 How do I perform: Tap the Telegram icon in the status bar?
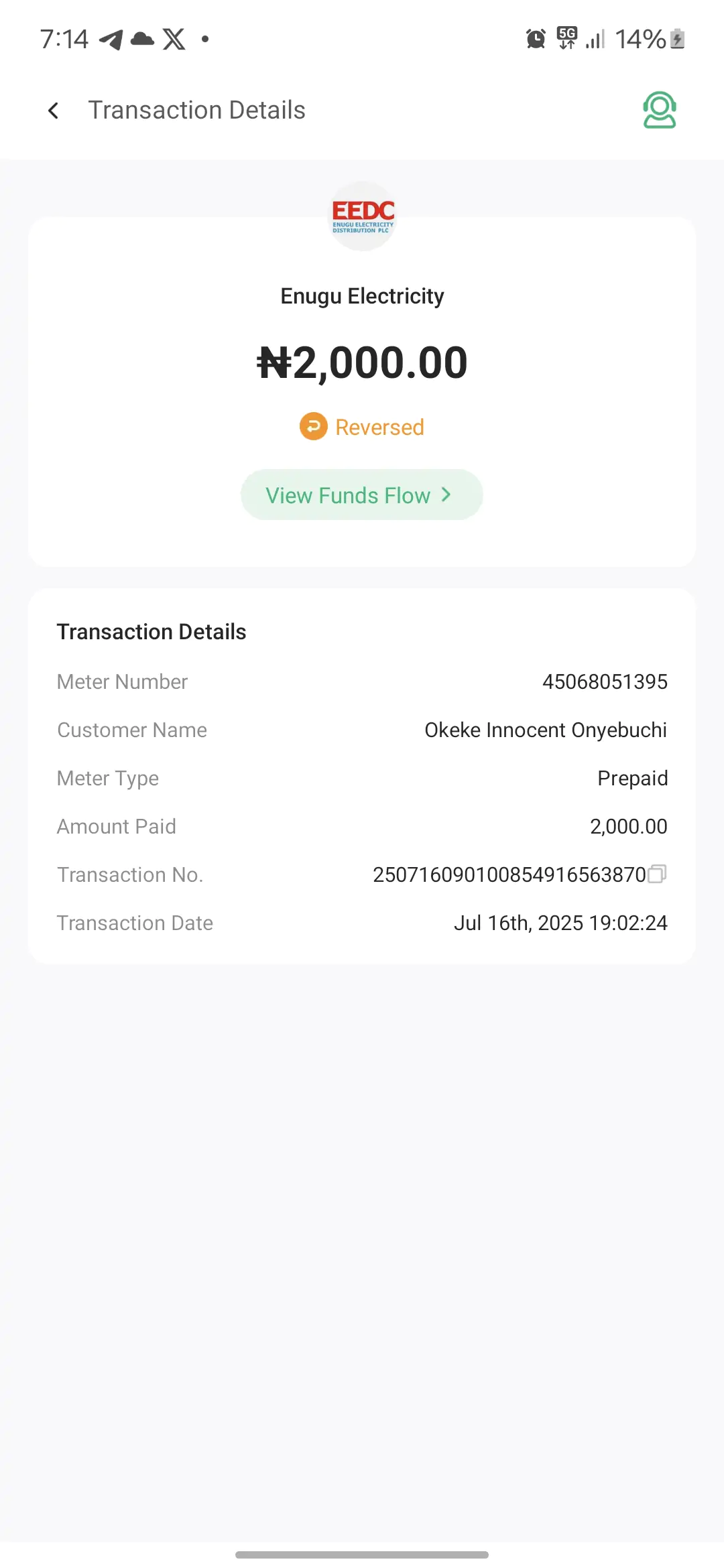111,39
